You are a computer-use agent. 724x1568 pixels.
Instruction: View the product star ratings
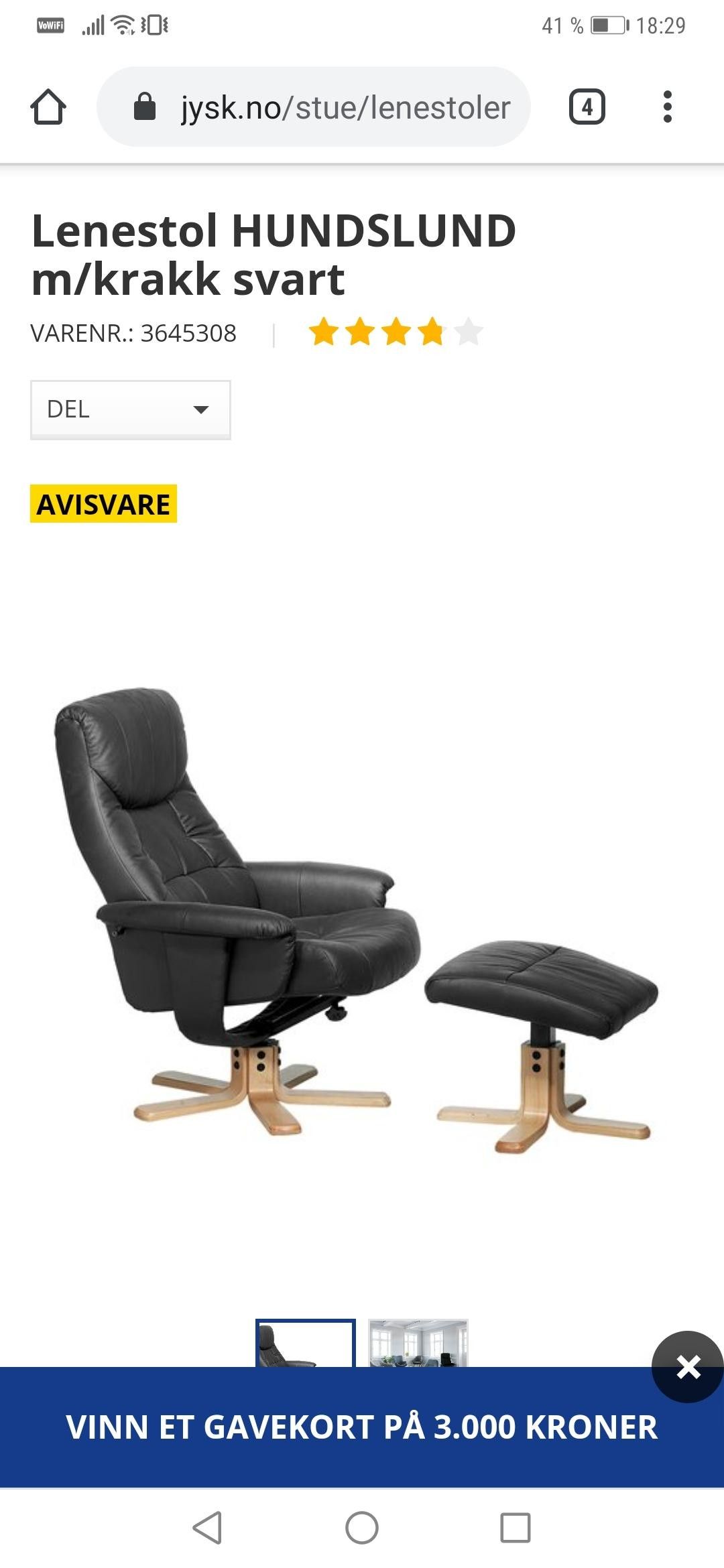click(x=396, y=332)
